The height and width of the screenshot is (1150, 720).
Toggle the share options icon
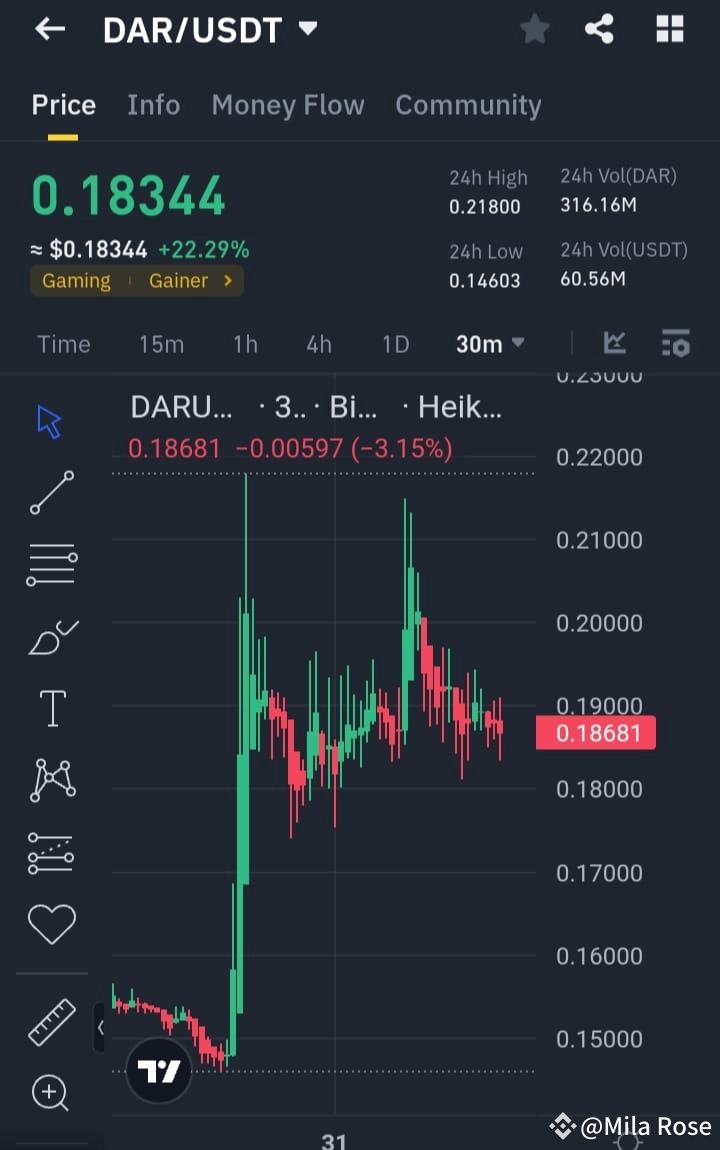[600, 29]
